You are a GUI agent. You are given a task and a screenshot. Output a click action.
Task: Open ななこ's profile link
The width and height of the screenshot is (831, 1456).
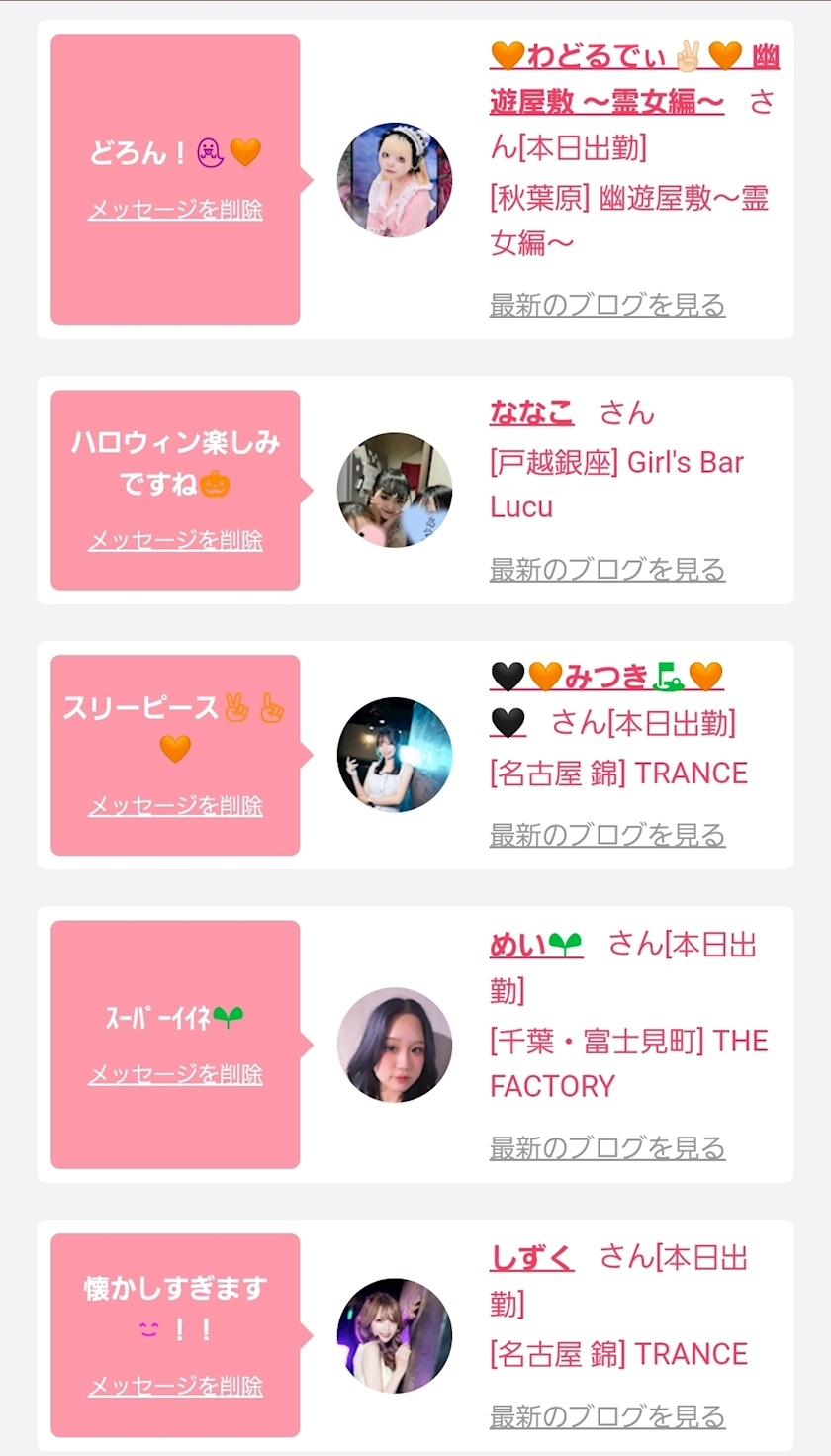[531, 412]
